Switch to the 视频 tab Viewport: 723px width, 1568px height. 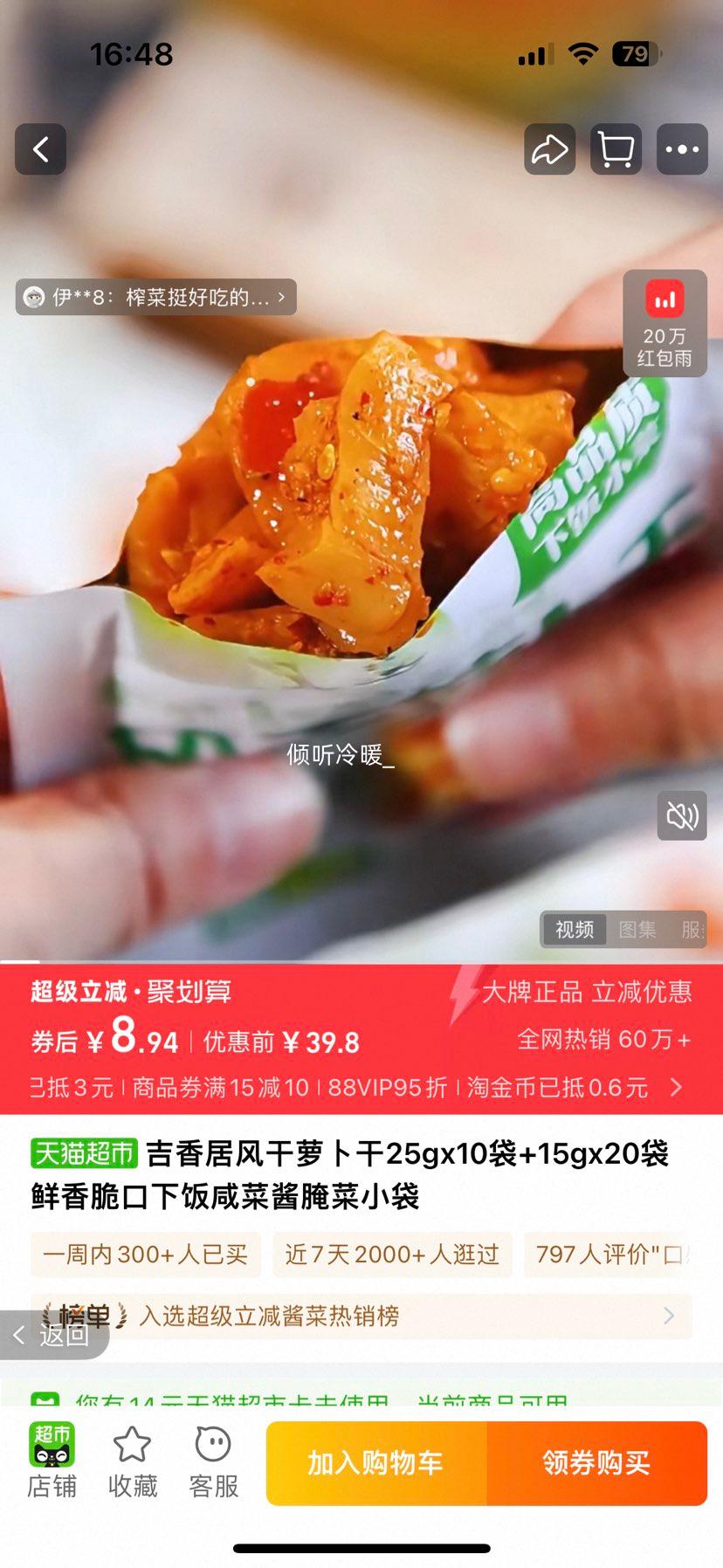pyautogui.click(x=573, y=930)
